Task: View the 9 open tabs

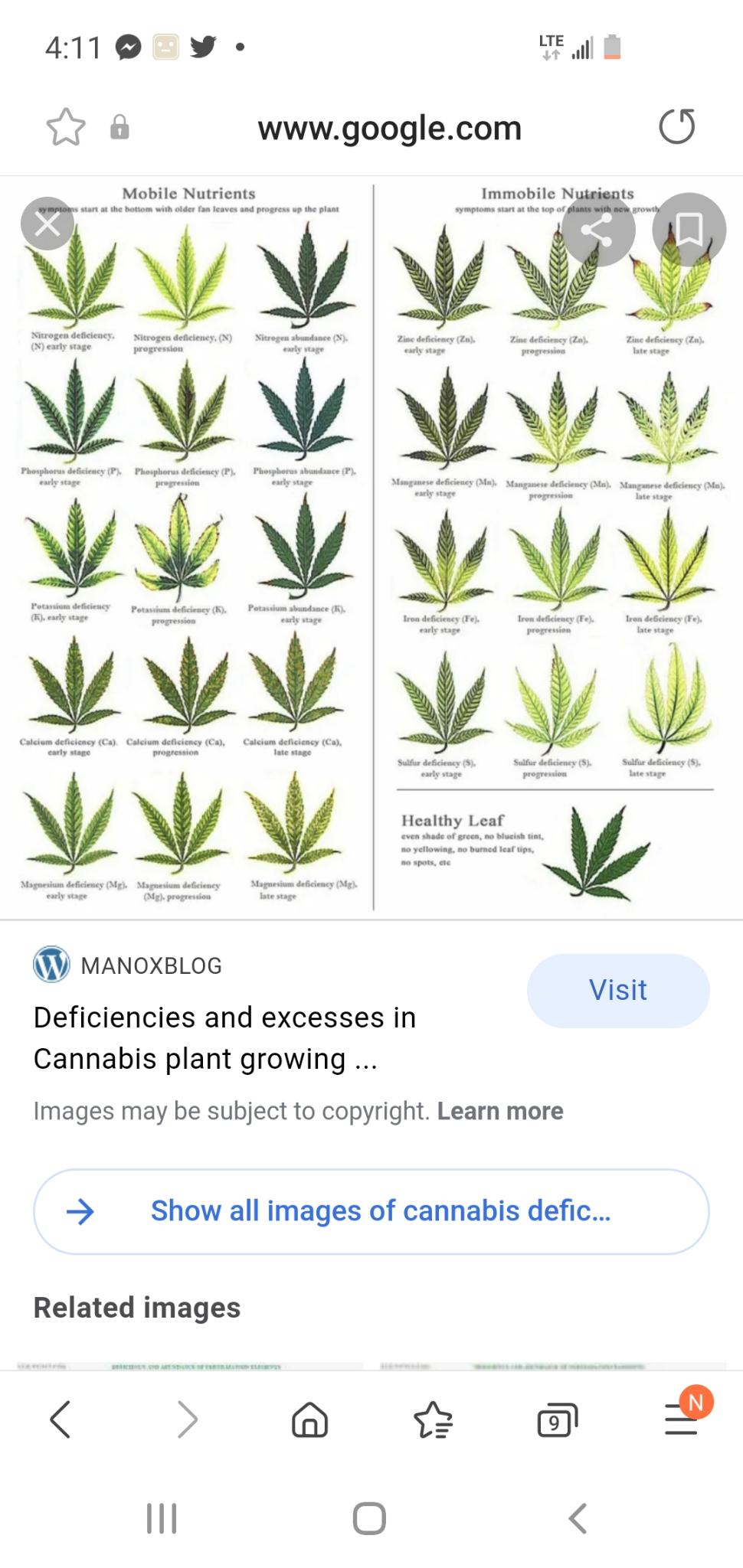Action: click(557, 1421)
